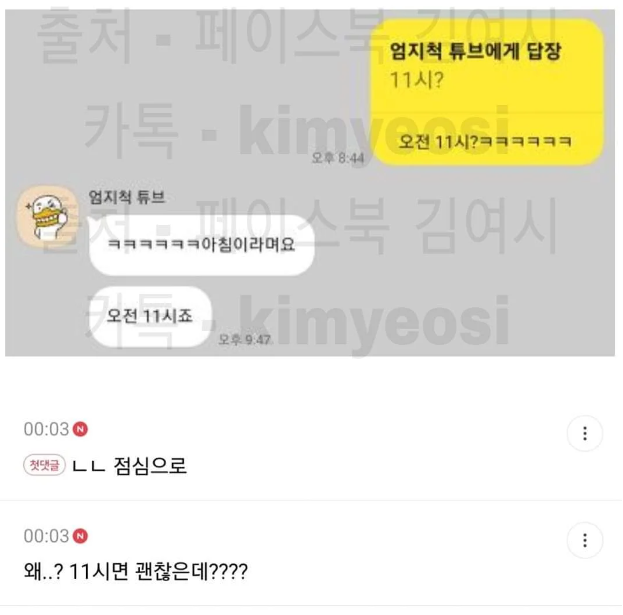Image resolution: width=623 pixels, height=615 pixels.
Task: Open overflow menu for the comment 'ㄴㄴ 점심으로'
Action: (x=584, y=434)
